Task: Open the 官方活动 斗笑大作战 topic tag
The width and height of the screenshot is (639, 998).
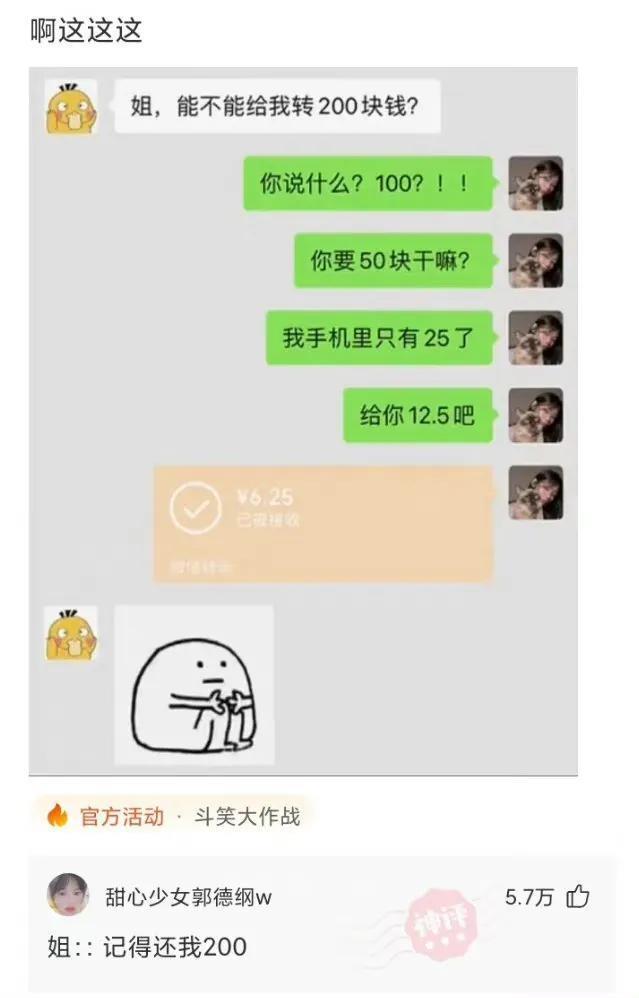Action: pyautogui.click(x=172, y=816)
